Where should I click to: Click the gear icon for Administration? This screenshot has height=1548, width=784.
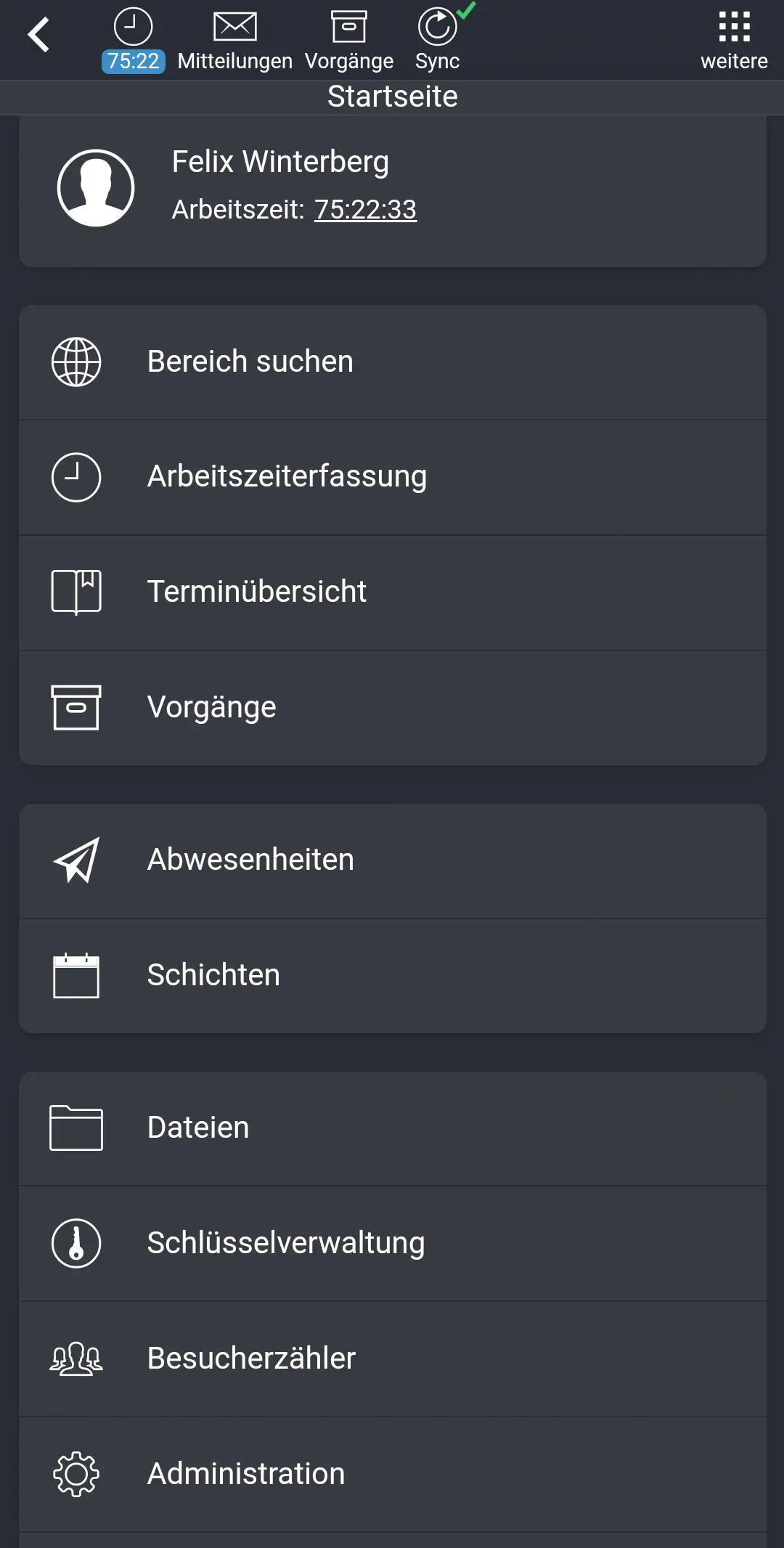tap(75, 1473)
